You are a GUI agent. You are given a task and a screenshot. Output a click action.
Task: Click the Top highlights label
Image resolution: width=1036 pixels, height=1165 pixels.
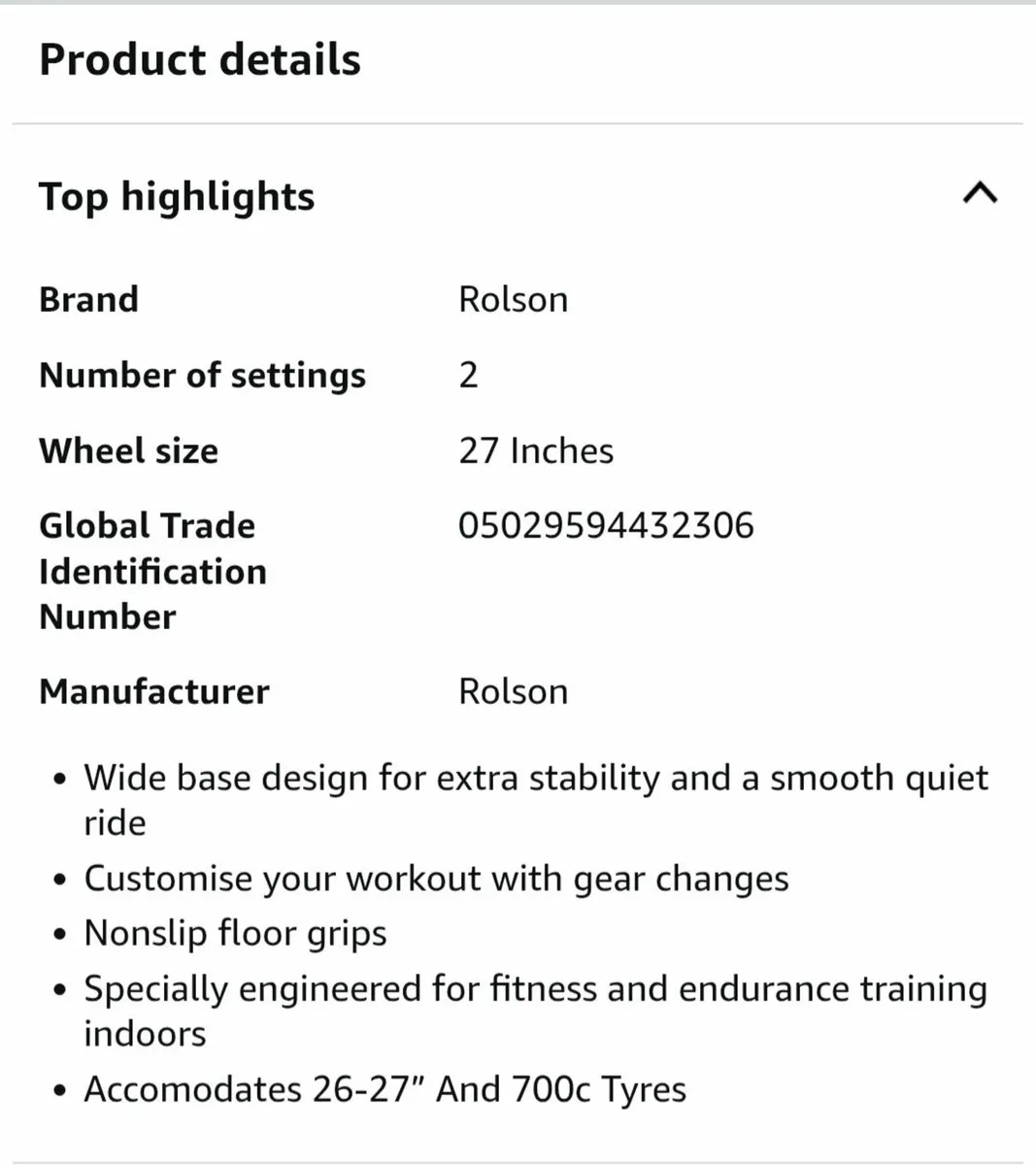click(x=176, y=196)
